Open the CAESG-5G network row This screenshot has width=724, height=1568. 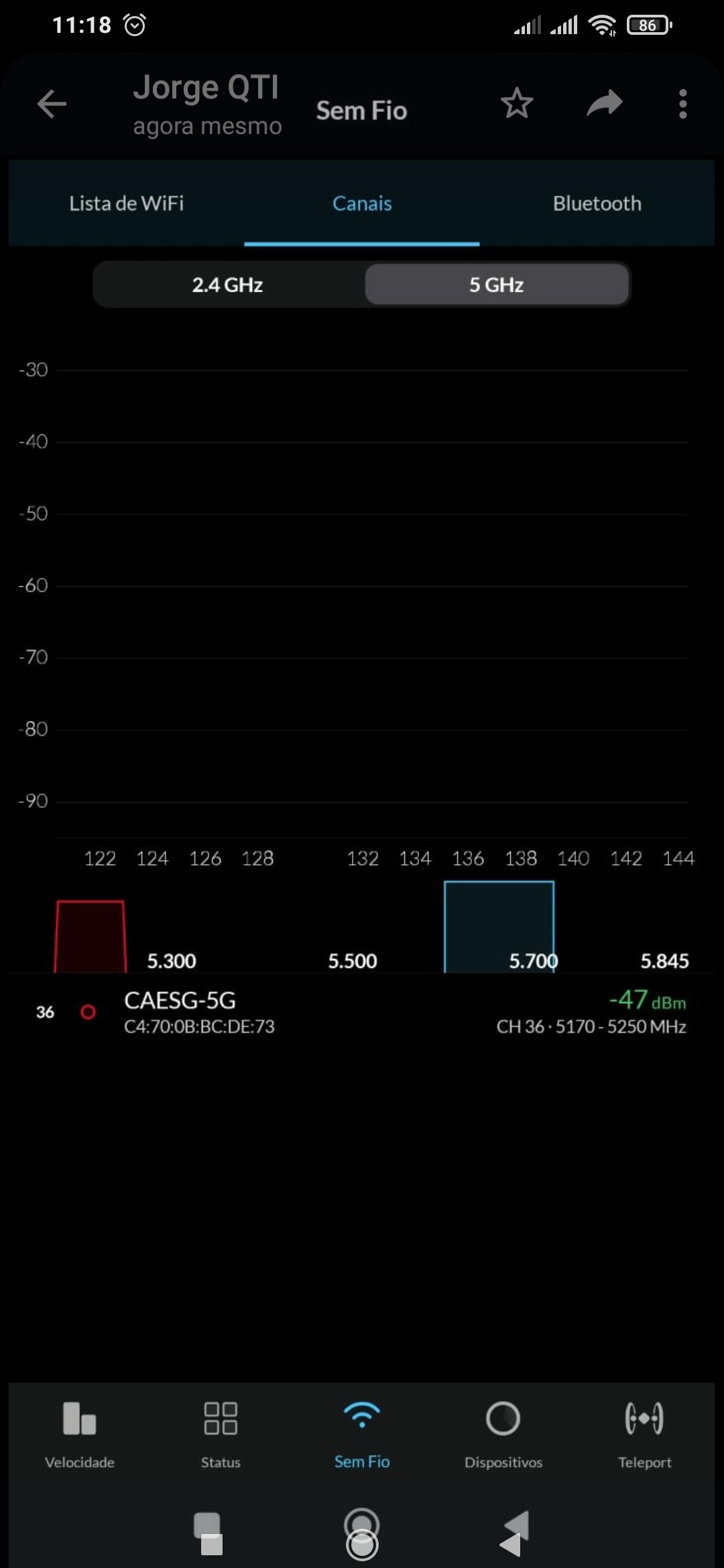(x=362, y=1012)
